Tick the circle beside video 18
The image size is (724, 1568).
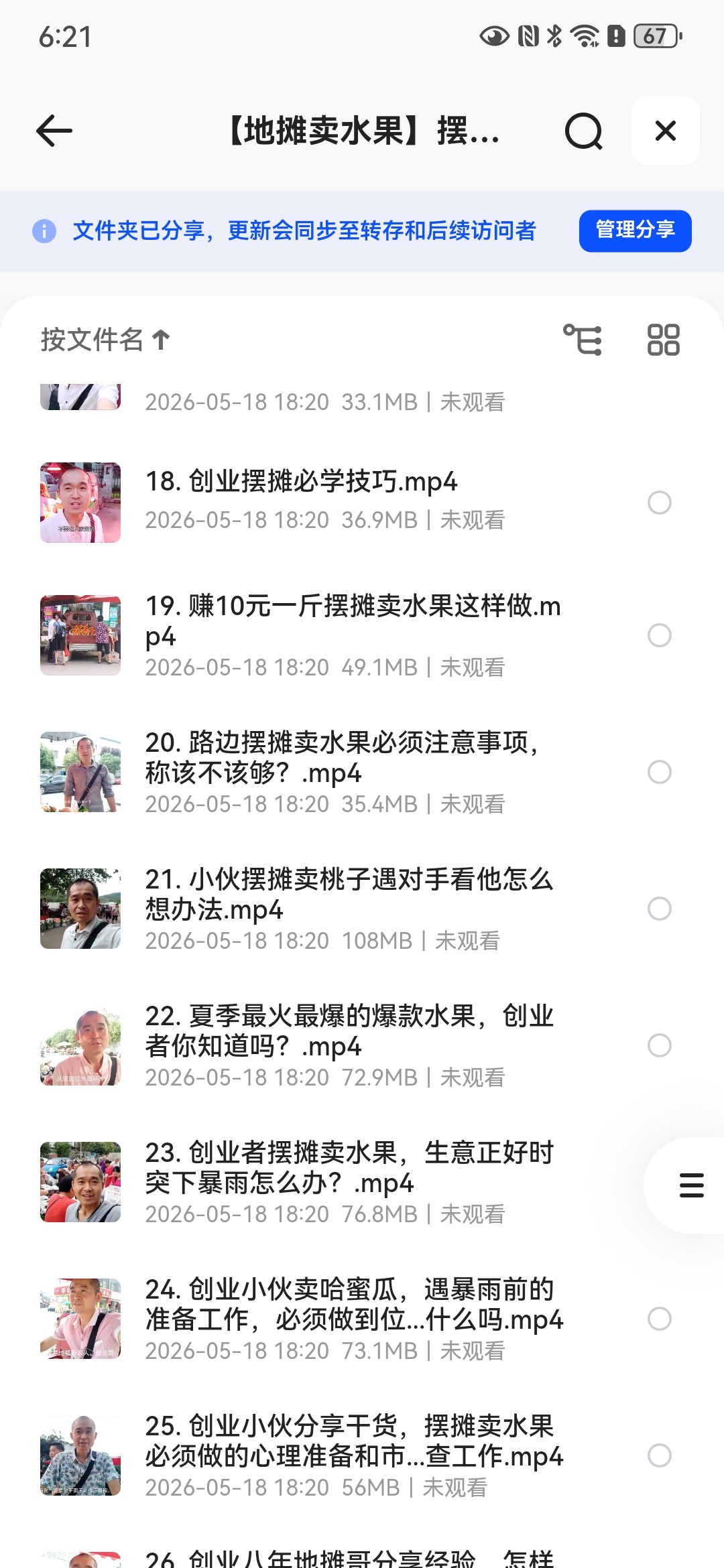(x=660, y=503)
